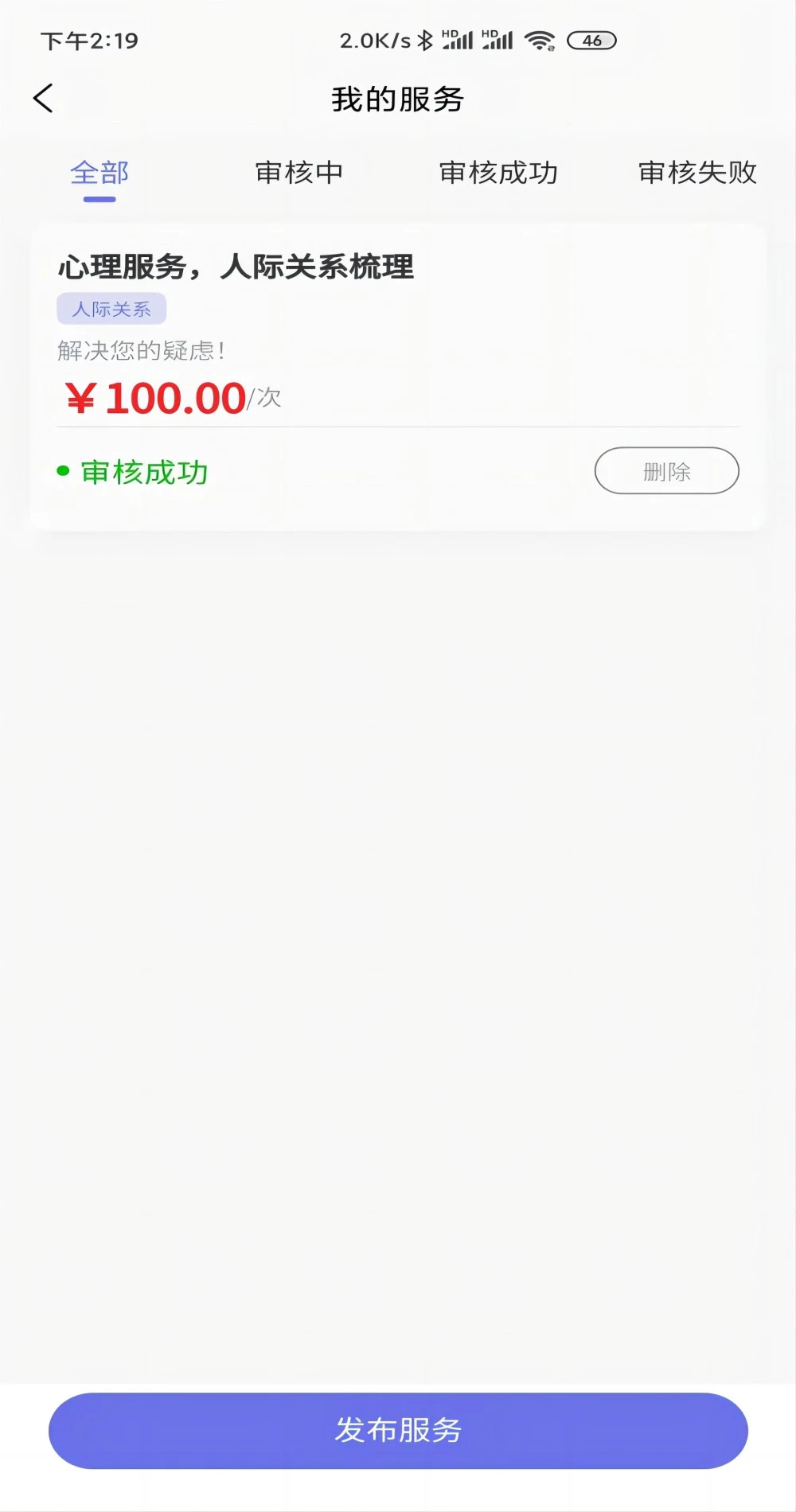This screenshot has height=1512, width=796.
Task: Tap the price ¥100.00/次 on the card
Action: tap(170, 398)
